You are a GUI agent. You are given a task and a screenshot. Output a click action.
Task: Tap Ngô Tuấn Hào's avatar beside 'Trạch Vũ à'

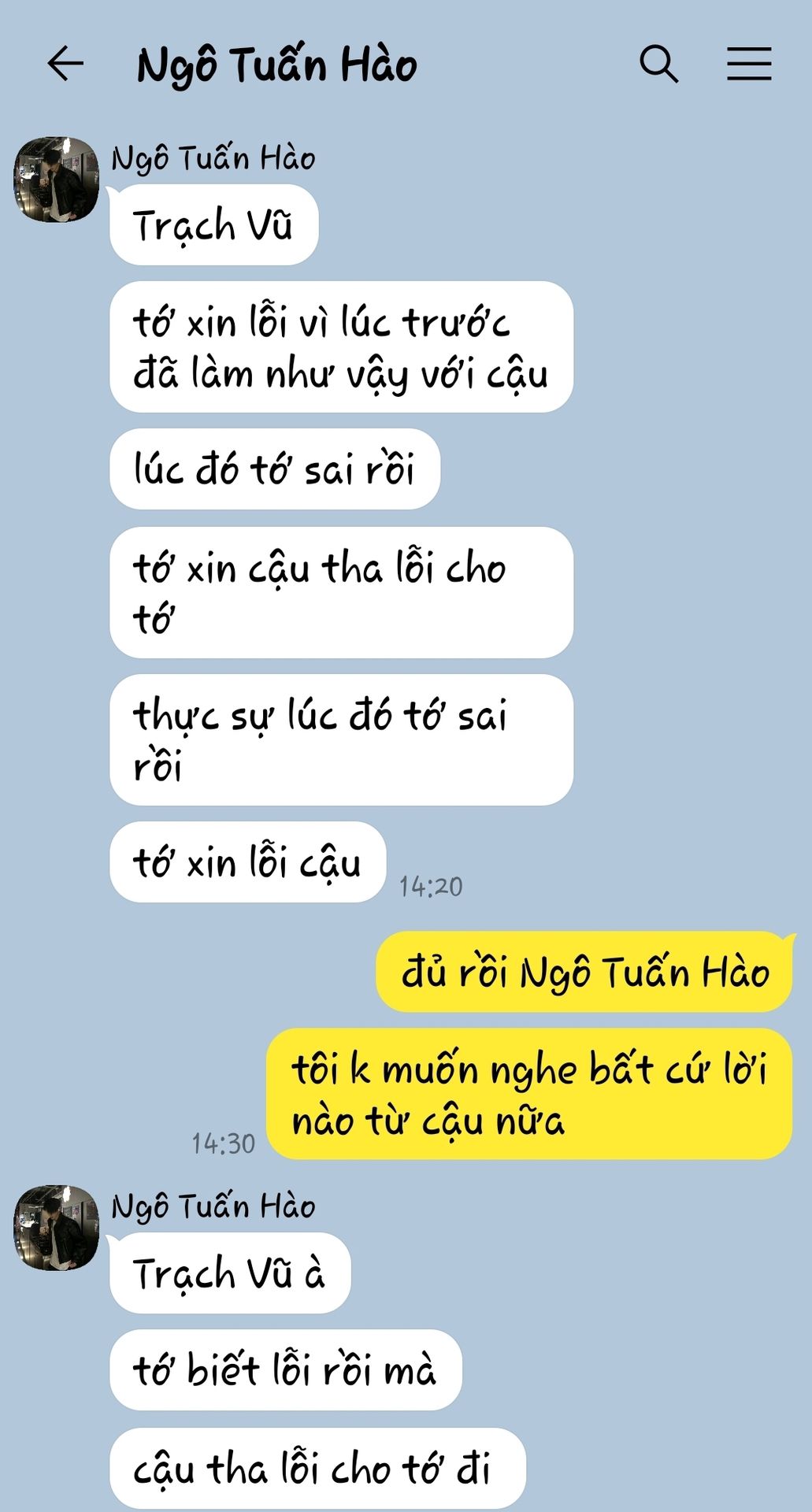57,1228
